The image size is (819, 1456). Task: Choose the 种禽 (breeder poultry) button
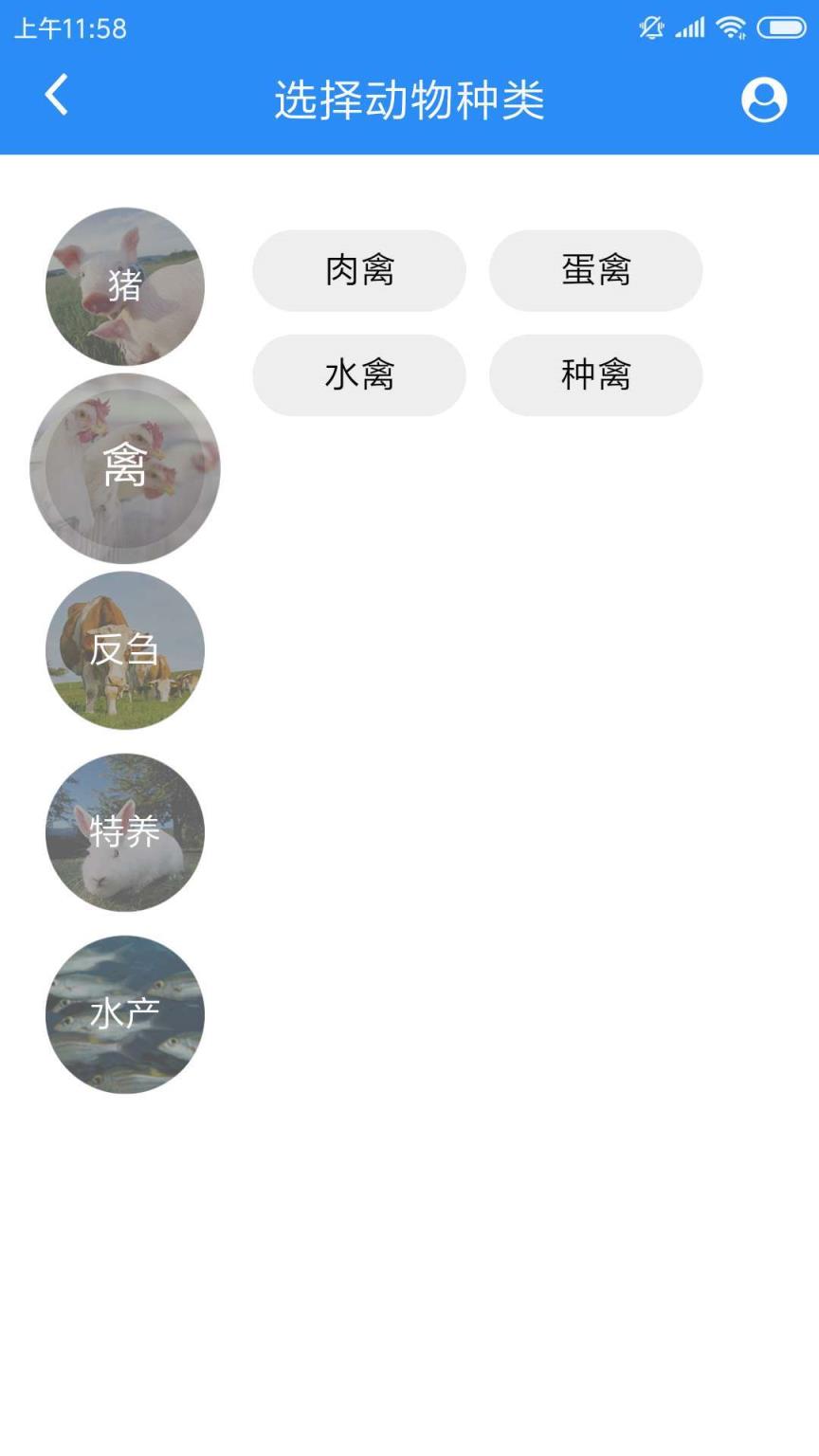tap(595, 375)
